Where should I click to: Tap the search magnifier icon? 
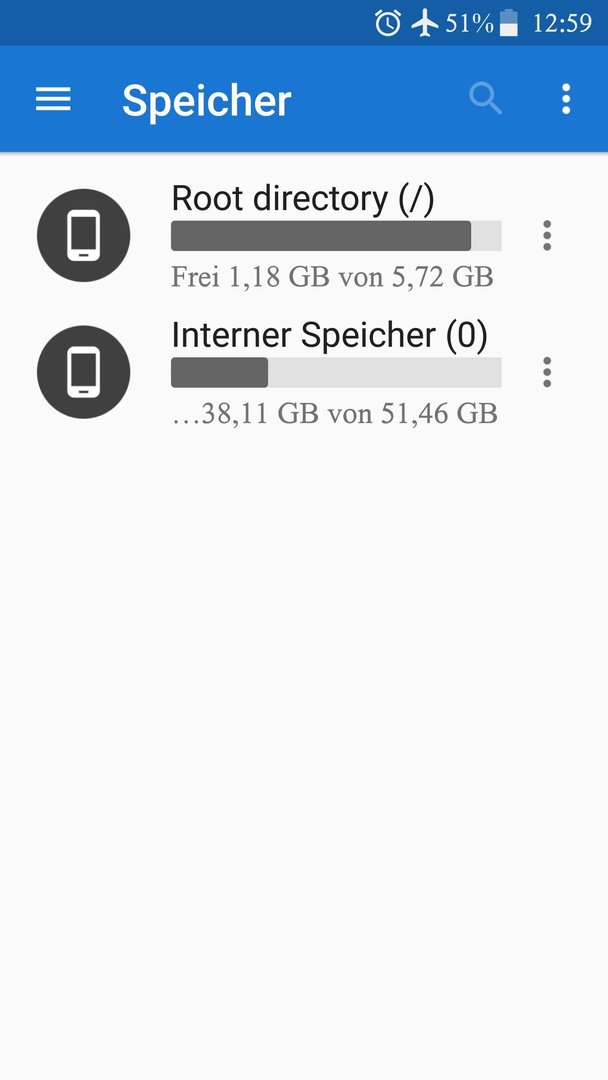[x=485, y=99]
